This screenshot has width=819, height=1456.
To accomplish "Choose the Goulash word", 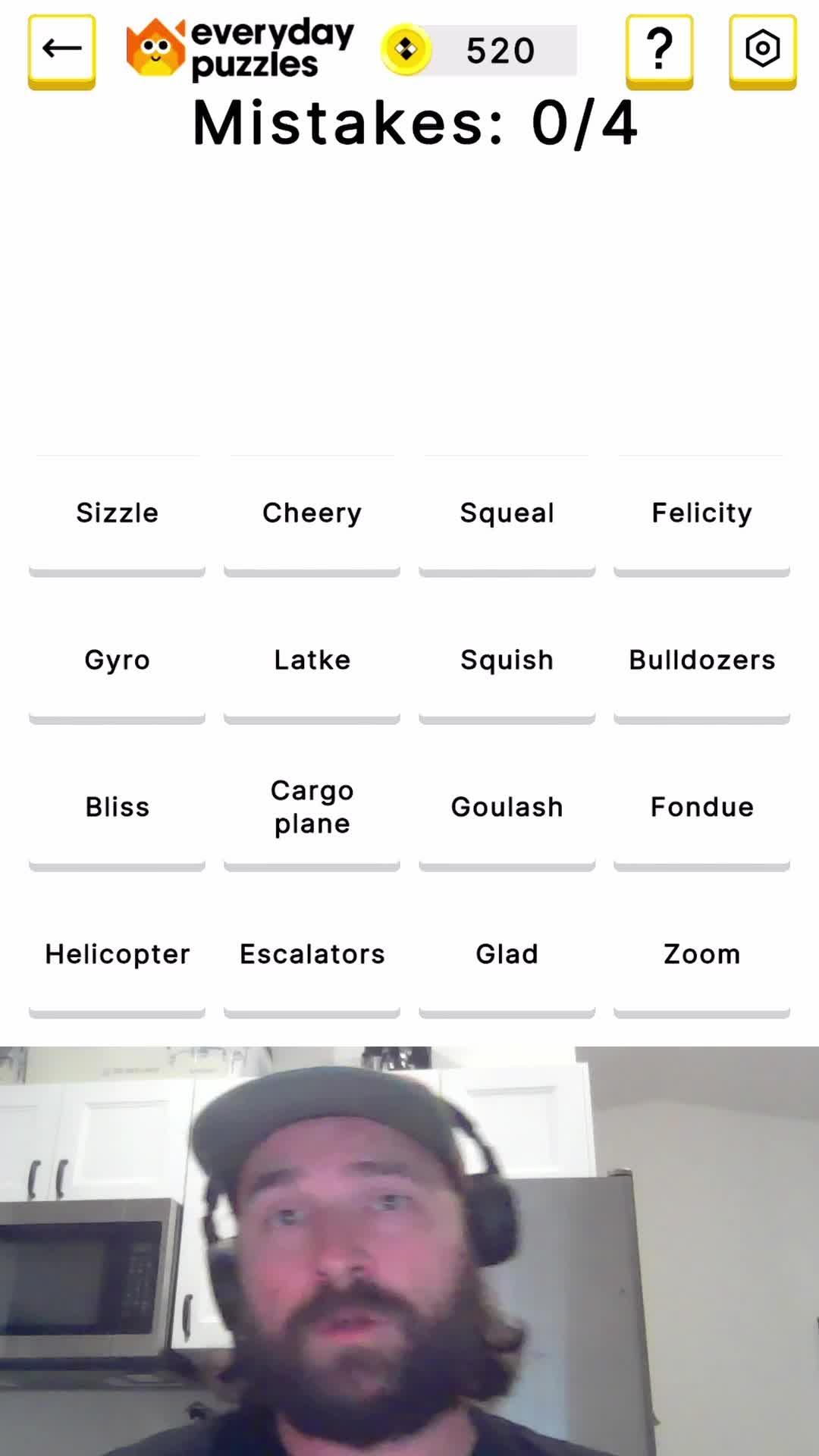I will [x=507, y=808].
